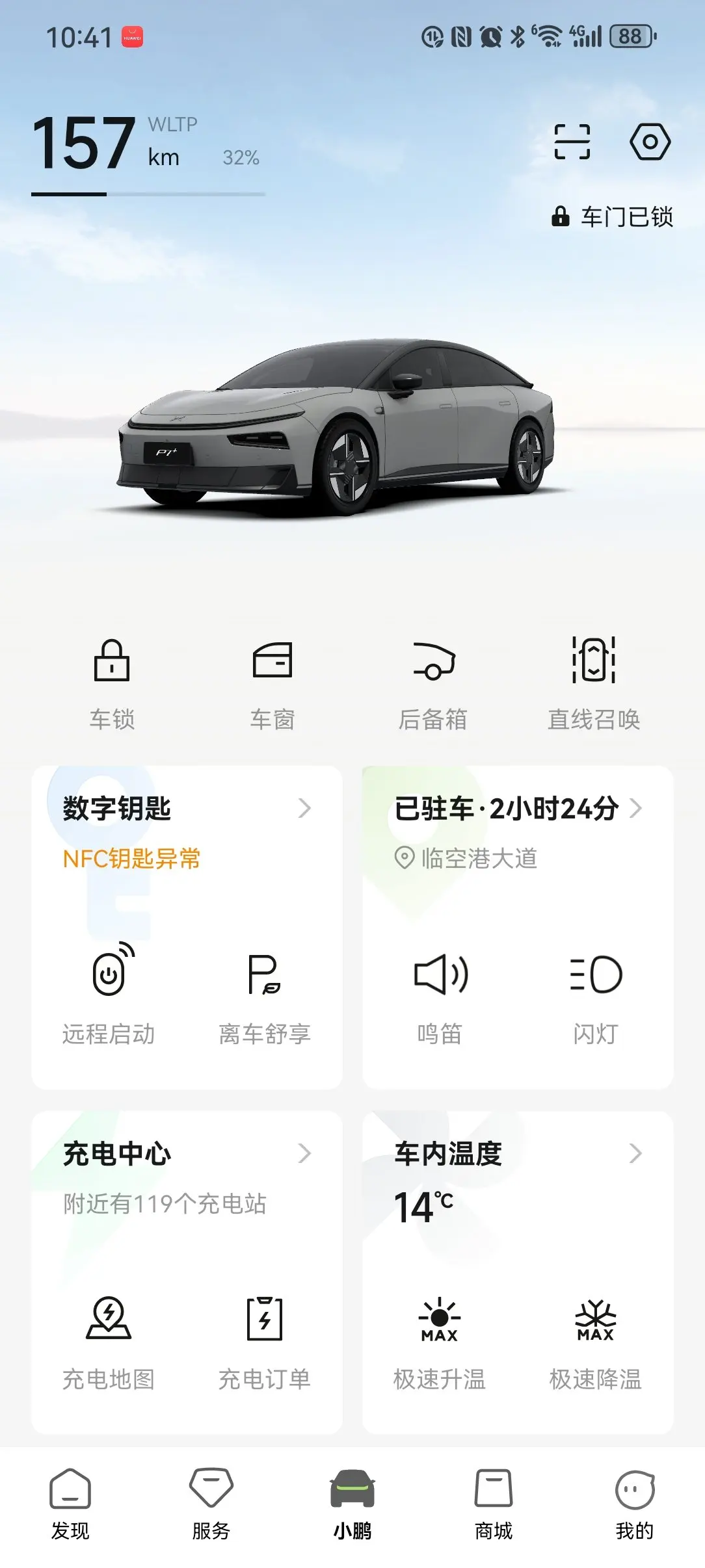This screenshot has height=1568, width=705.
Task: Open the 充电中心 charging center
Action: click(x=187, y=1154)
